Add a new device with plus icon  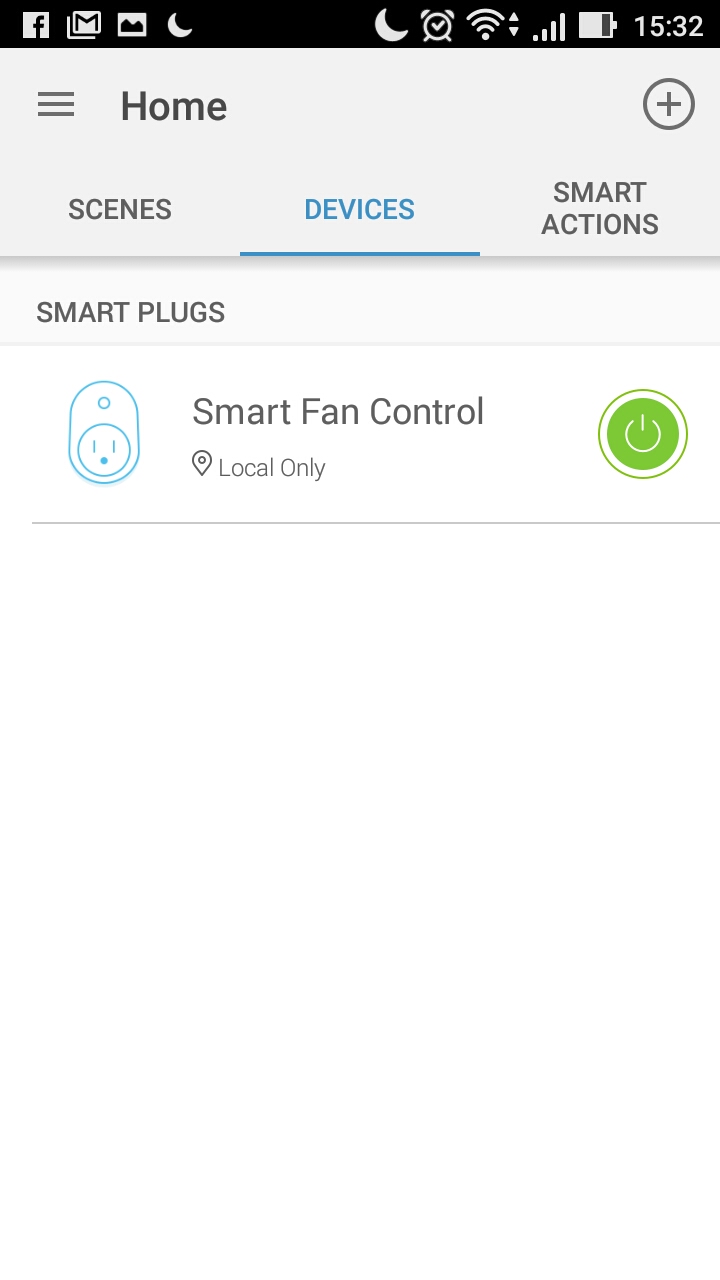pos(668,104)
